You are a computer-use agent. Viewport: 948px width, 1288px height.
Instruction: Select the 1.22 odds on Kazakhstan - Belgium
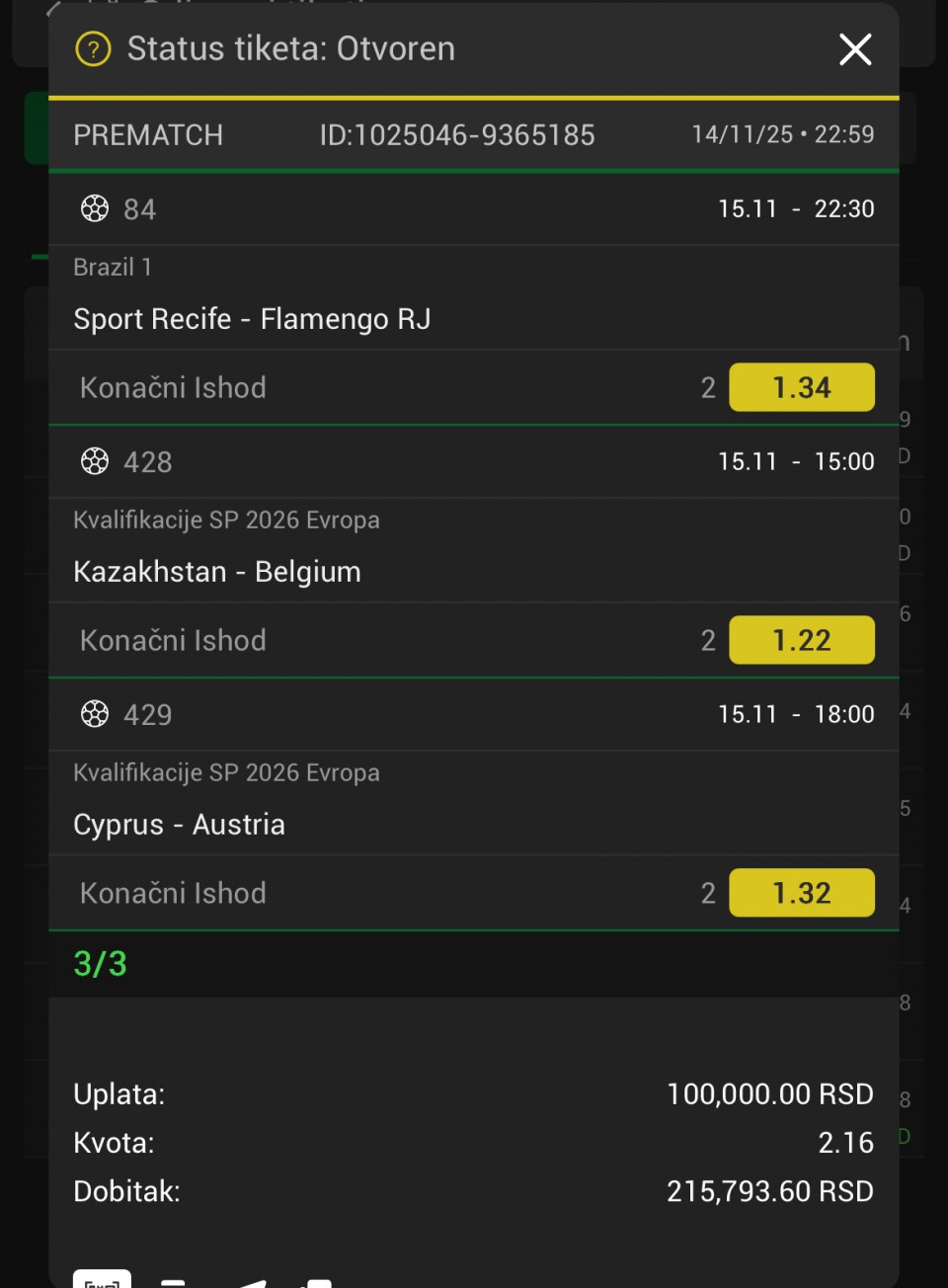[x=801, y=640]
